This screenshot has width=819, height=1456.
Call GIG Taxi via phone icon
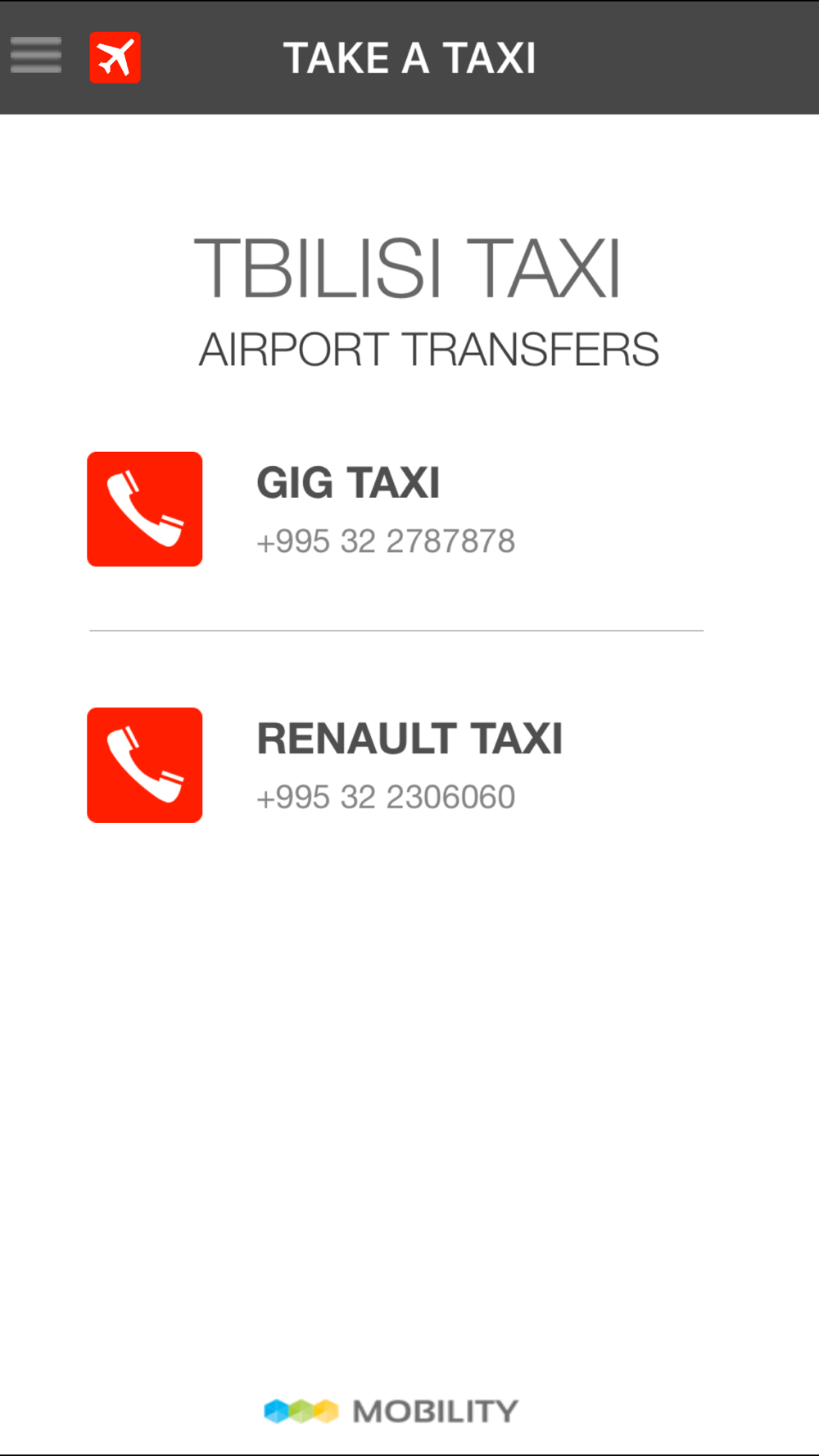point(145,509)
